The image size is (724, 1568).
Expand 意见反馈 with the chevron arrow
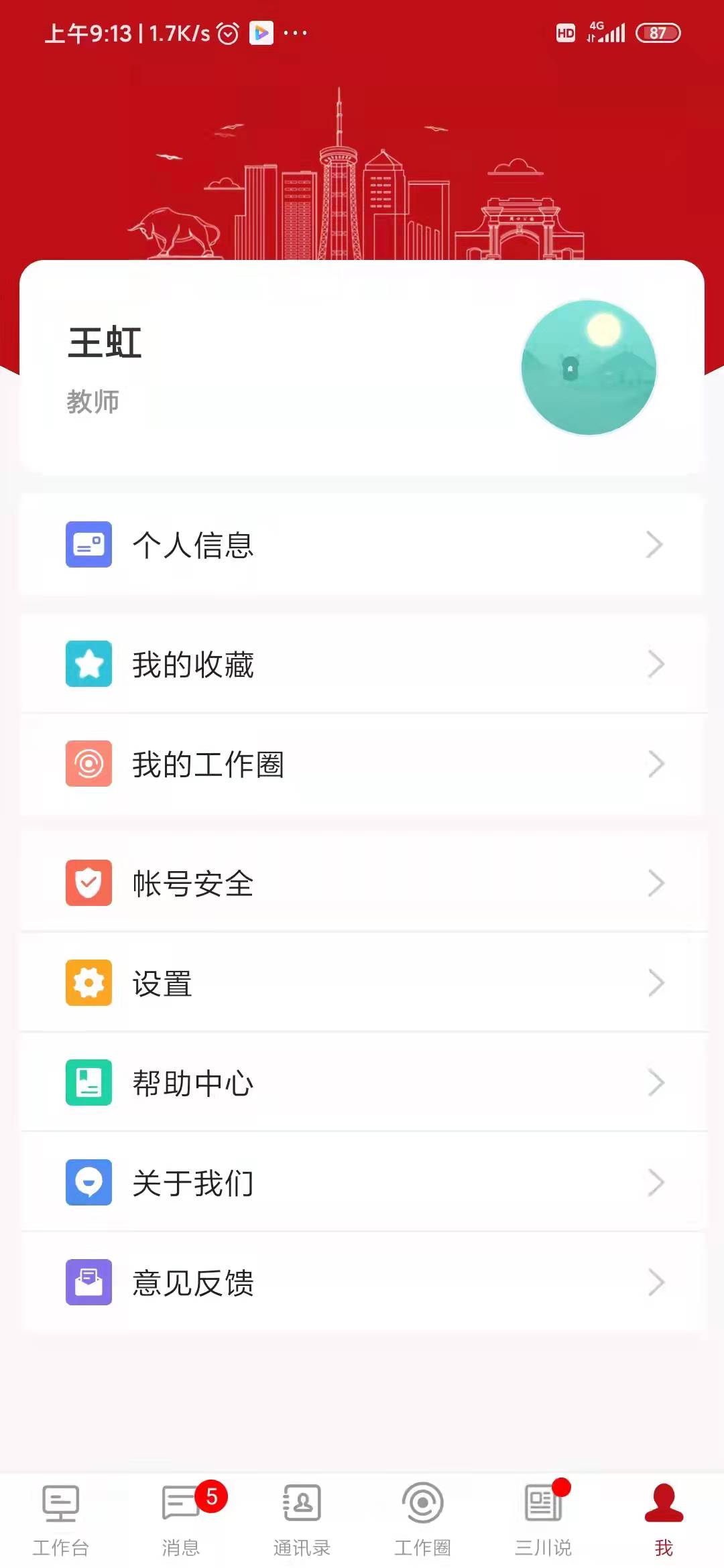click(x=656, y=1282)
